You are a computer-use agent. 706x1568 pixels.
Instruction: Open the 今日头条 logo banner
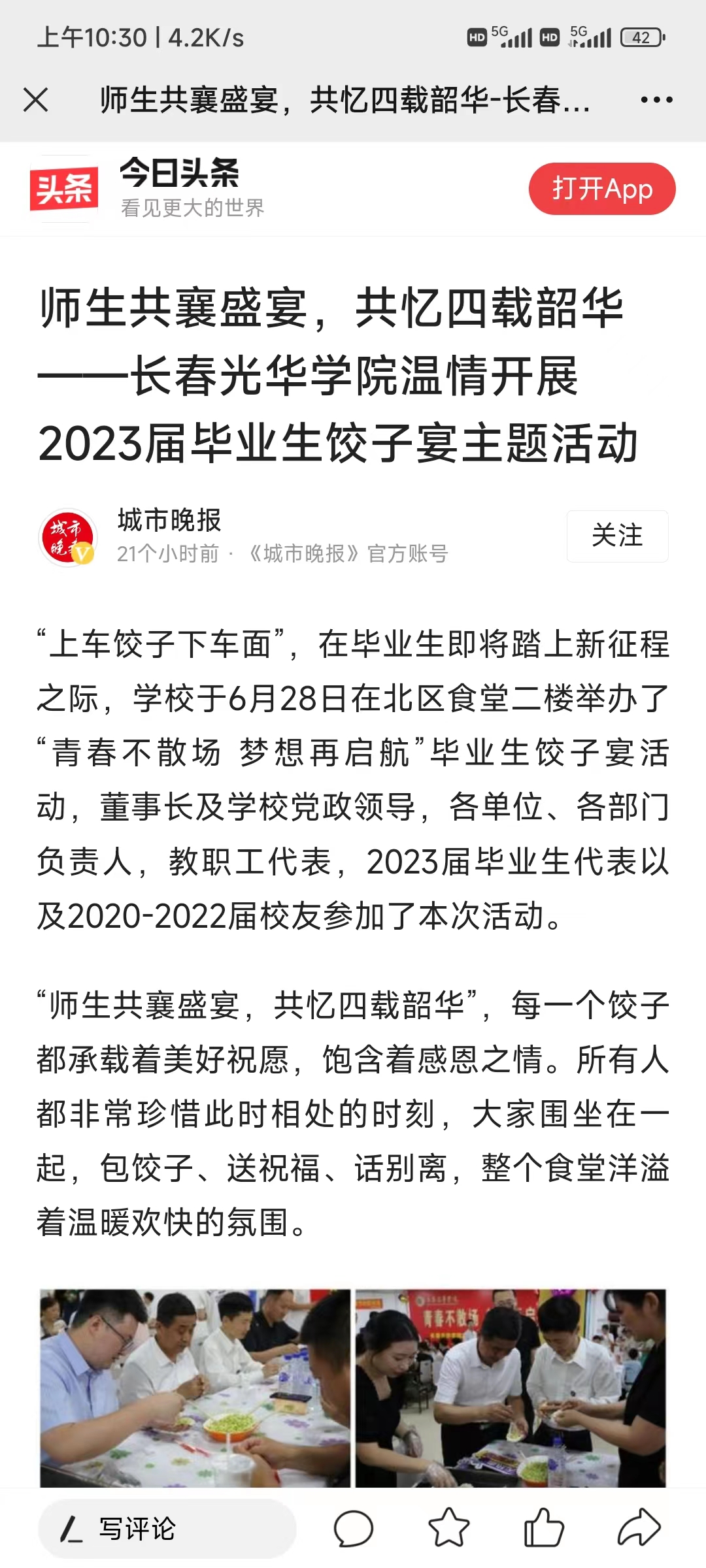tap(147, 189)
